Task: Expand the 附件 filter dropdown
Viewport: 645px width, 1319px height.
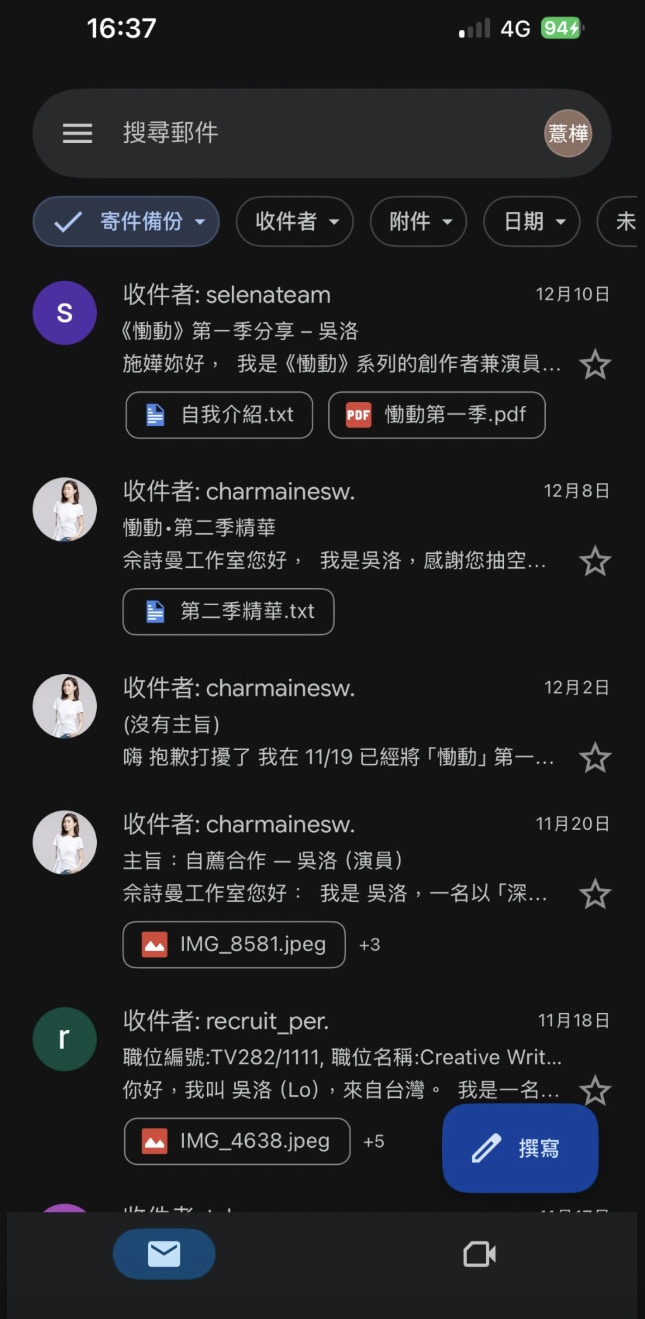Action: (x=418, y=221)
